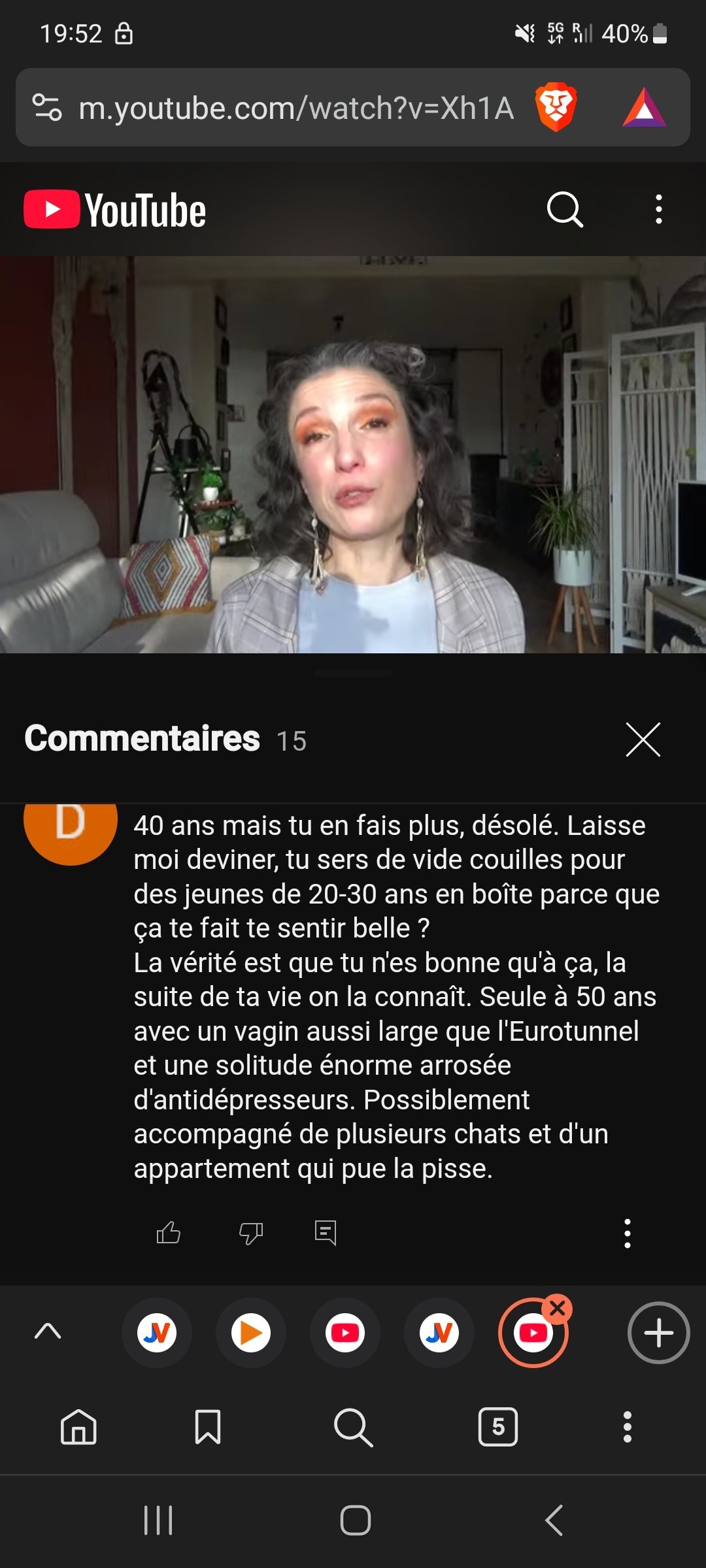Reply to the comment
Viewport: 706px width, 1568px height.
[326, 1233]
